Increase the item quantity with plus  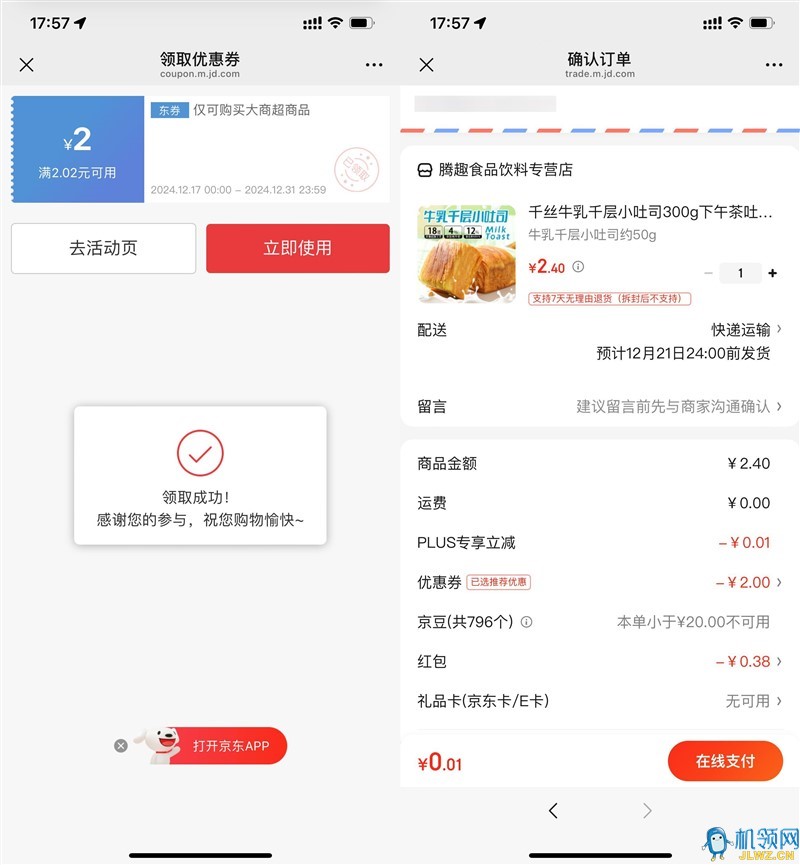[772, 273]
